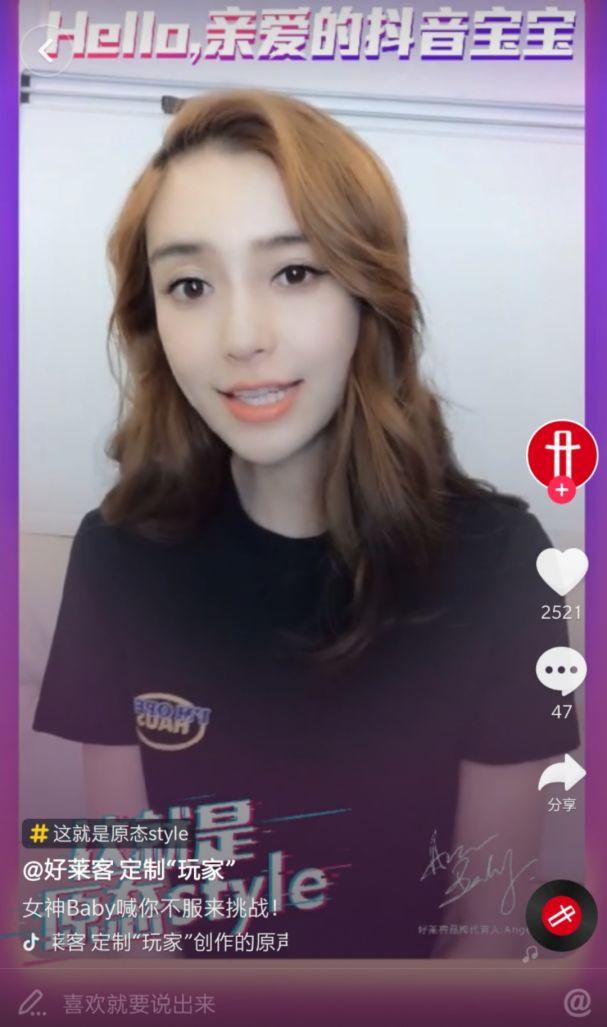Go back with the top-left arrow
607x1027 pixels.
[45, 51]
